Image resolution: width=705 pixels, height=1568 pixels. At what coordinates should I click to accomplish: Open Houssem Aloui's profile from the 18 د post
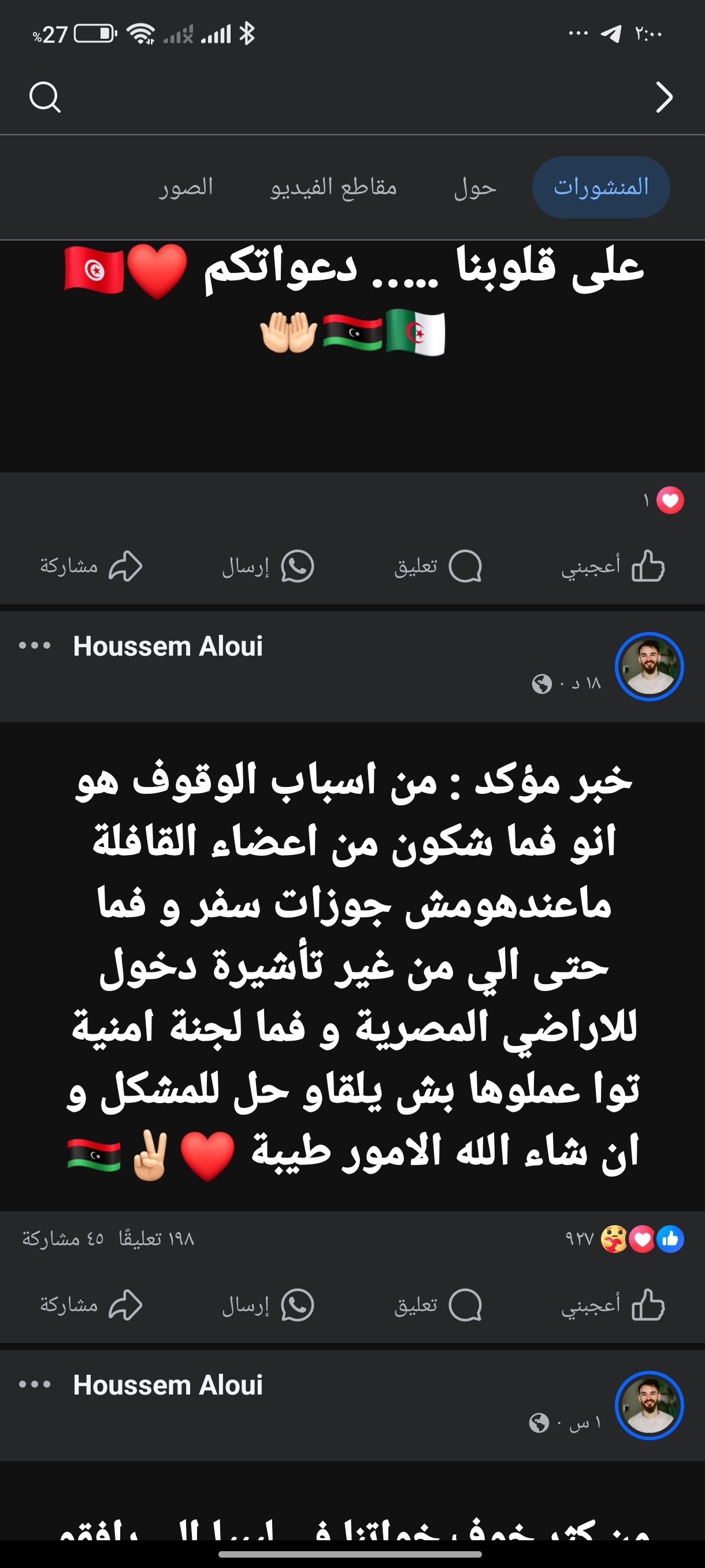(168, 646)
